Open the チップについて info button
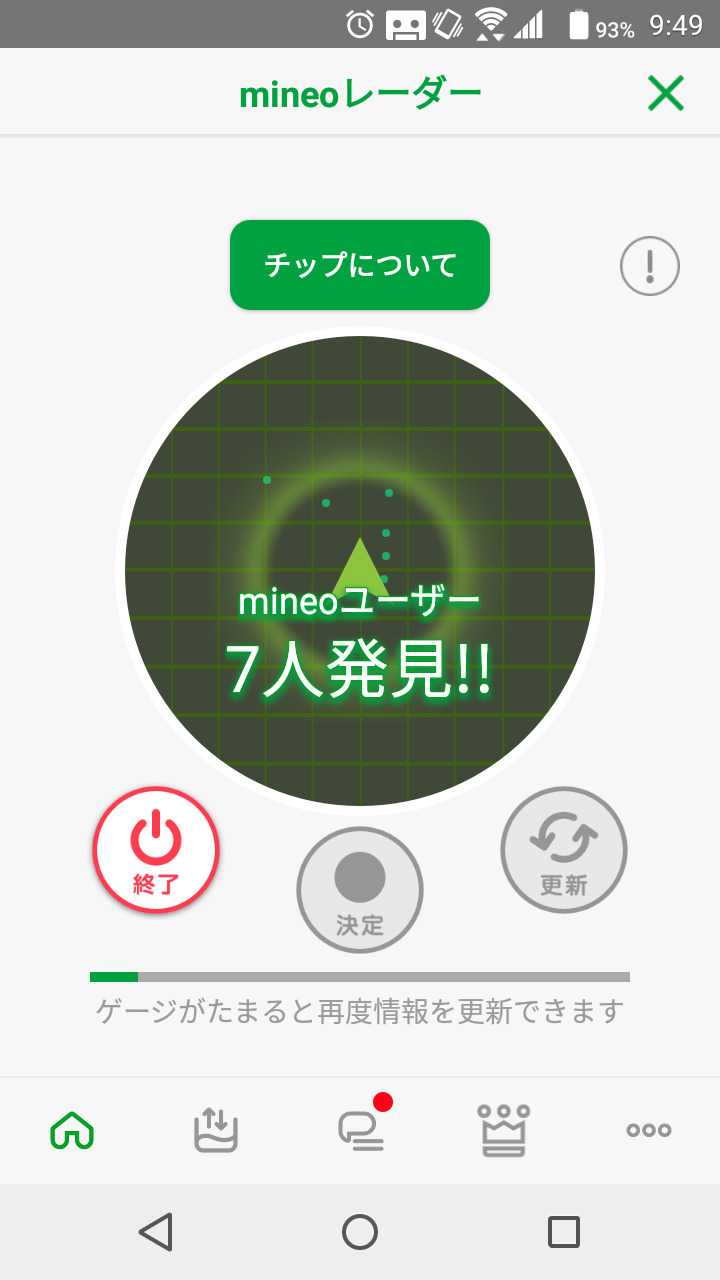This screenshot has width=720, height=1280. click(x=360, y=265)
